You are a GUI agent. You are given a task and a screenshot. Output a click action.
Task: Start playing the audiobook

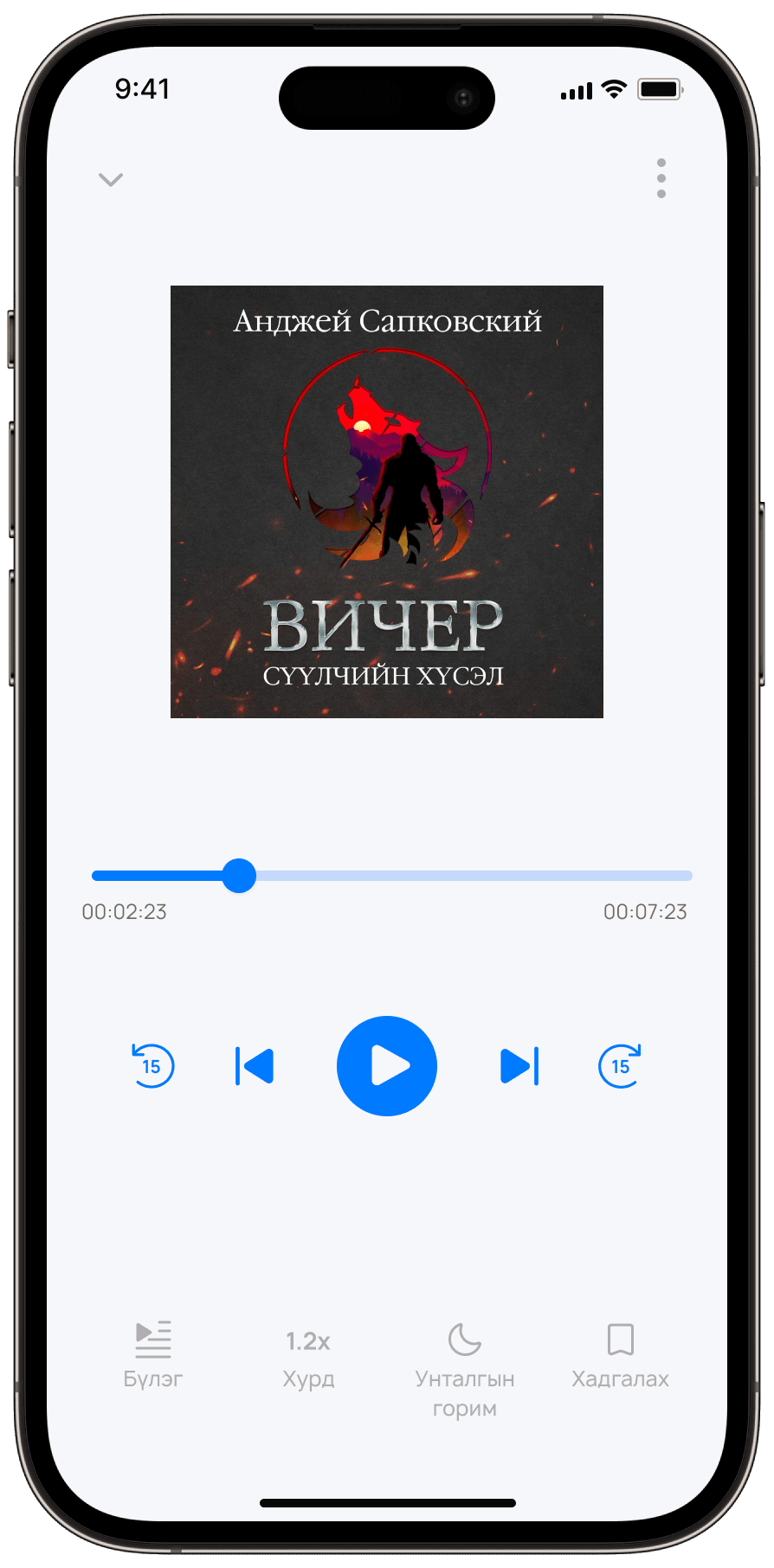click(387, 1065)
